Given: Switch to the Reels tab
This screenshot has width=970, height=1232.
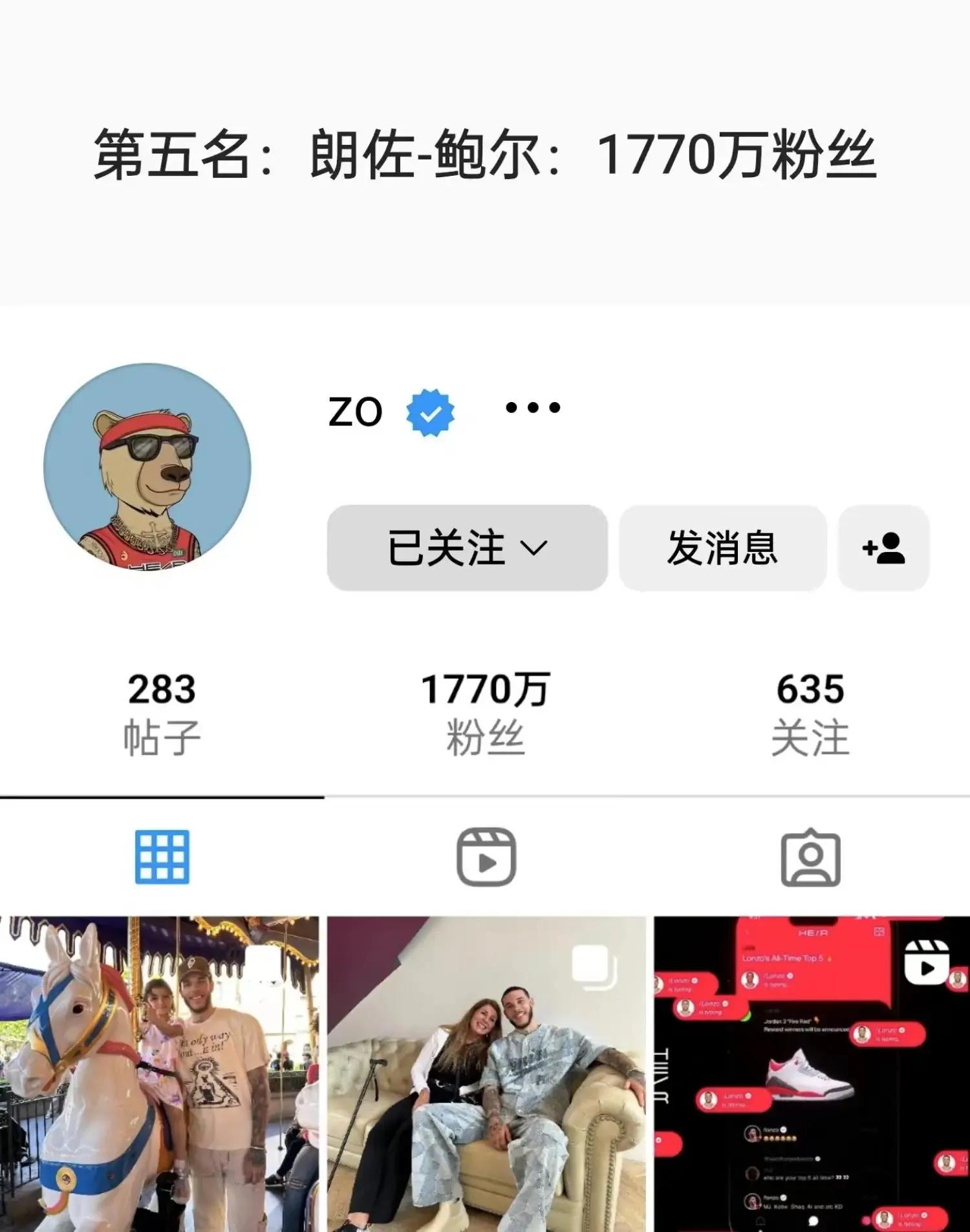Looking at the screenshot, I should coord(486,856).
